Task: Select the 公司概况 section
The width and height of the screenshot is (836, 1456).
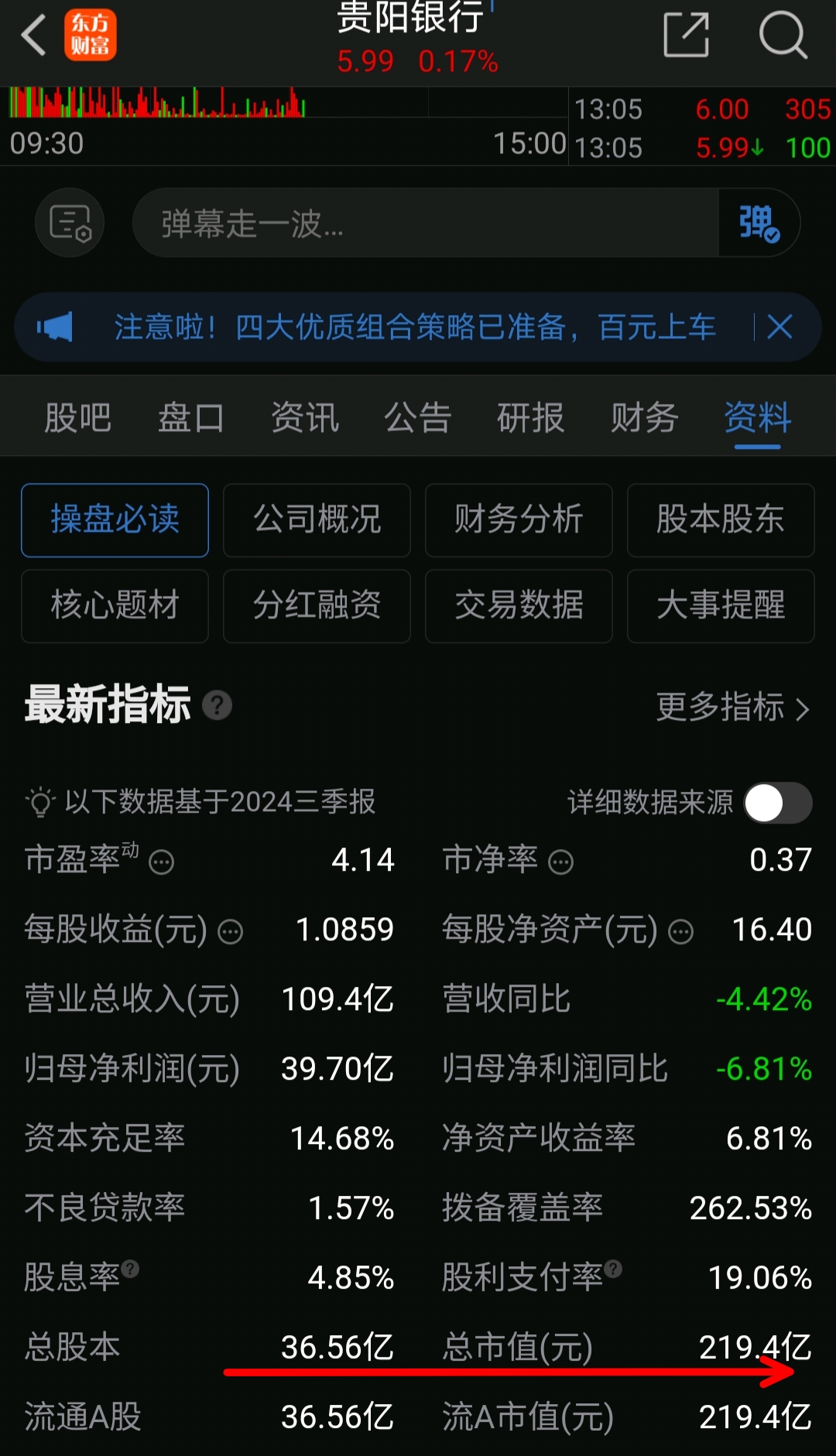Action: pyautogui.click(x=317, y=520)
